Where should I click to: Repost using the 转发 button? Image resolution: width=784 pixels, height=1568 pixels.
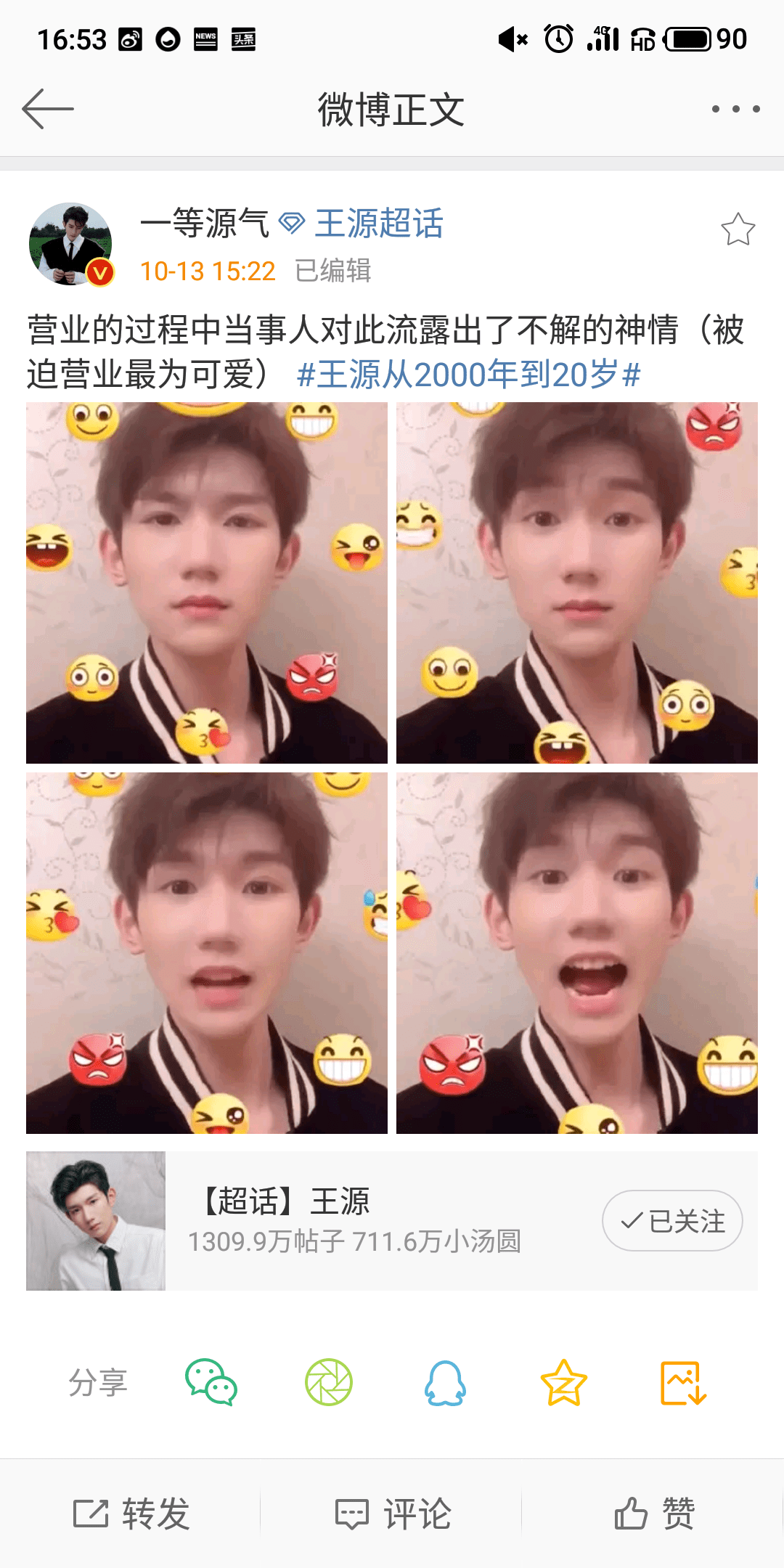pyautogui.click(x=131, y=1514)
